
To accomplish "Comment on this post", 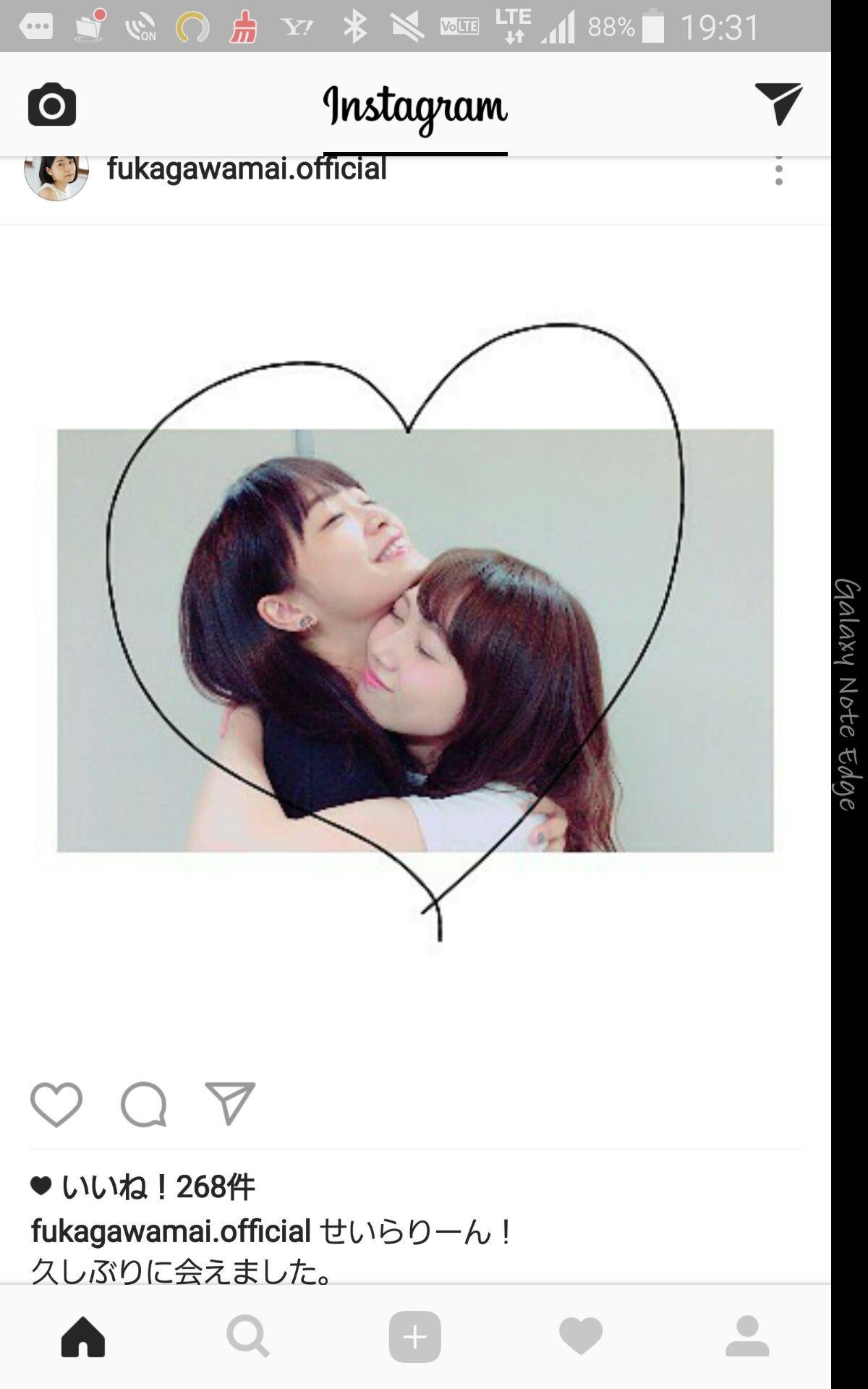I will (144, 1104).
